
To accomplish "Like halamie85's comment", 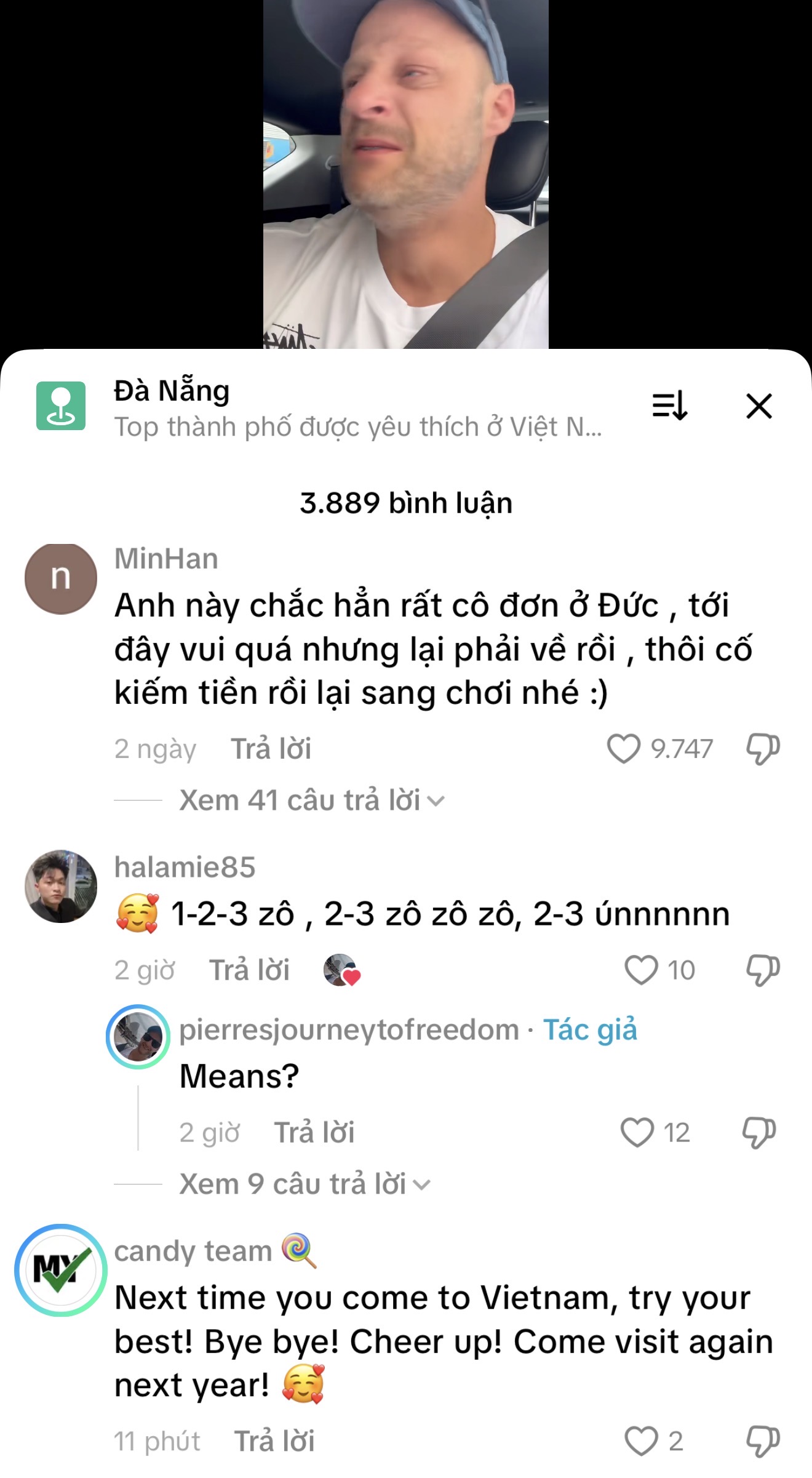I will click(642, 970).
